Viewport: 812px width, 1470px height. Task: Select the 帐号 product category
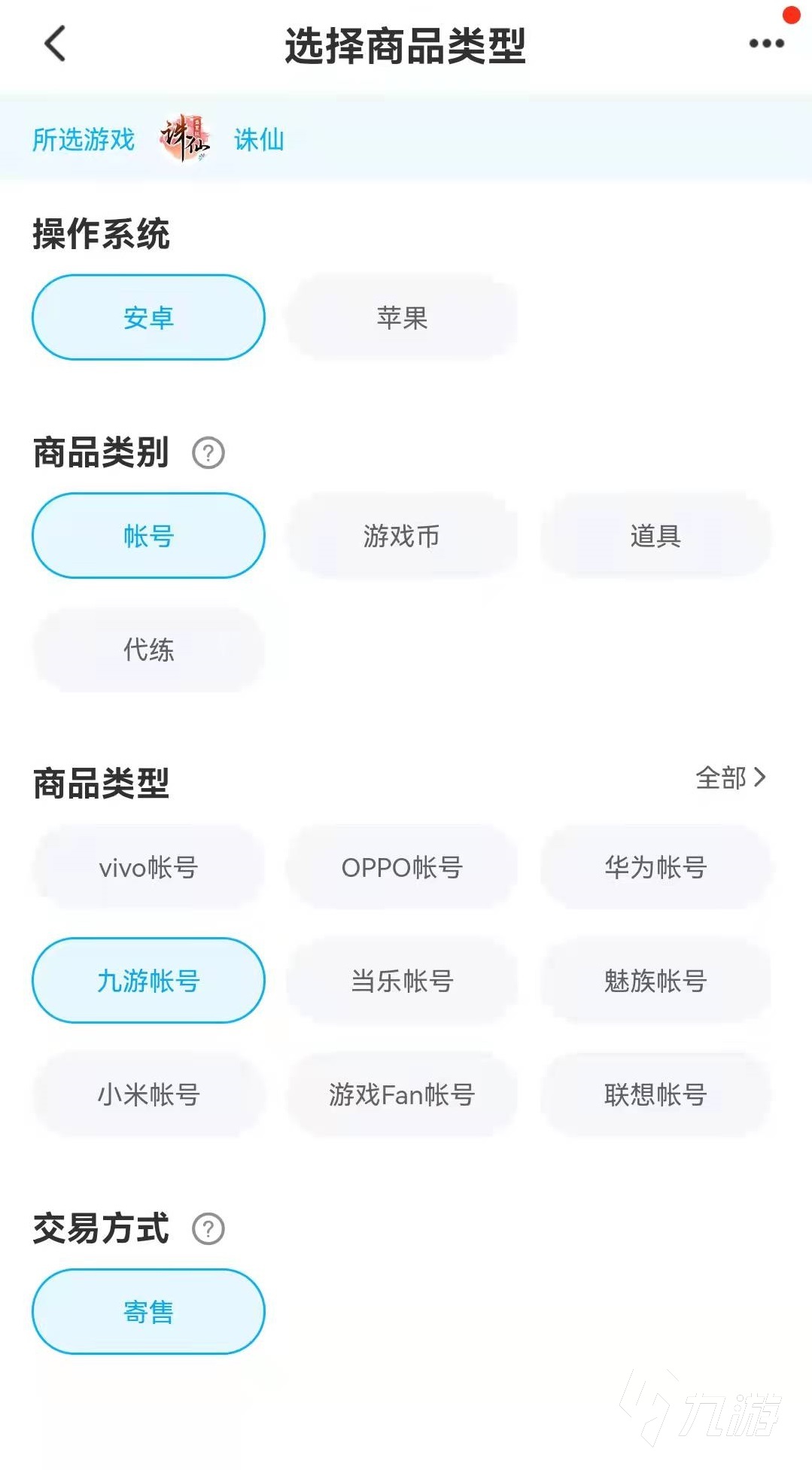pos(148,536)
